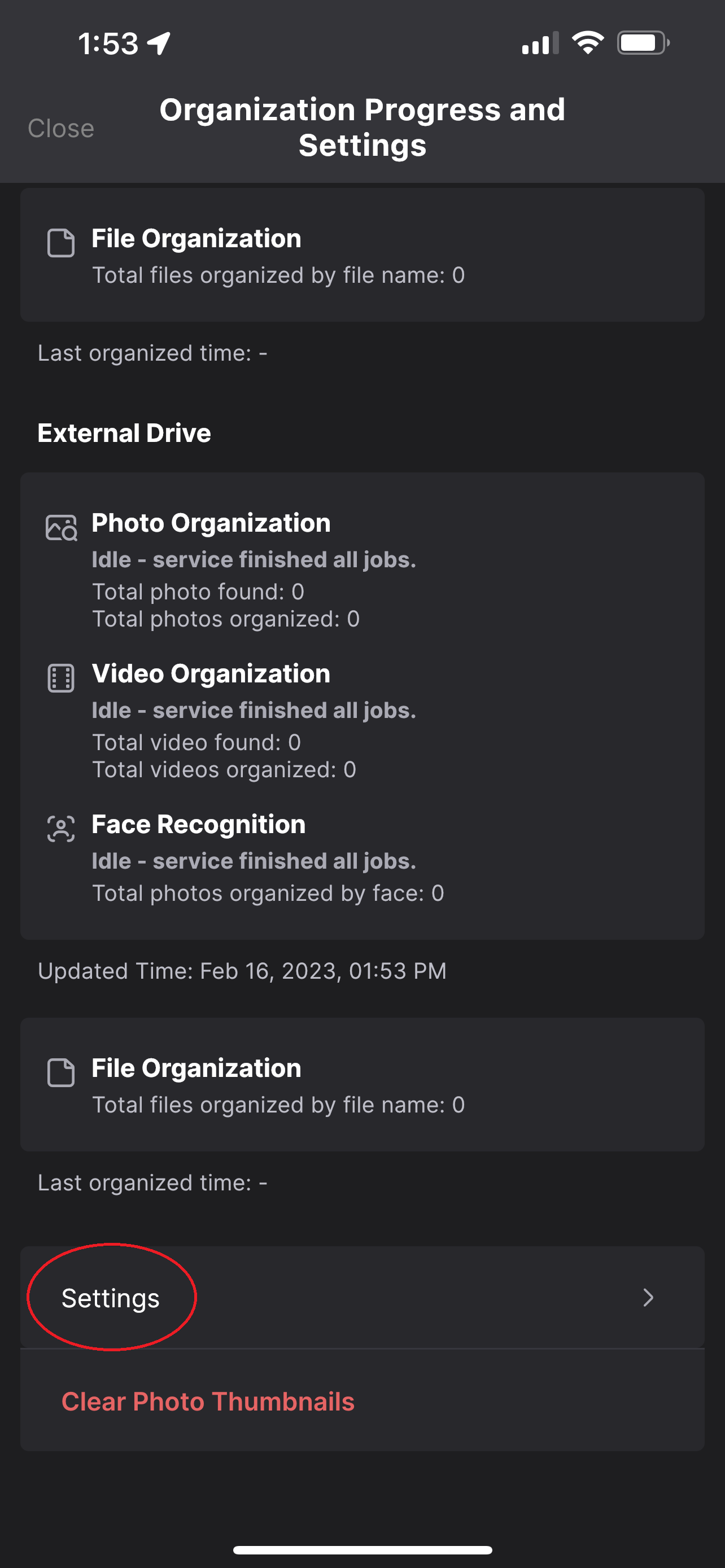The image size is (725, 1568).
Task: Close the Organization Progress screen
Action: pos(61,129)
